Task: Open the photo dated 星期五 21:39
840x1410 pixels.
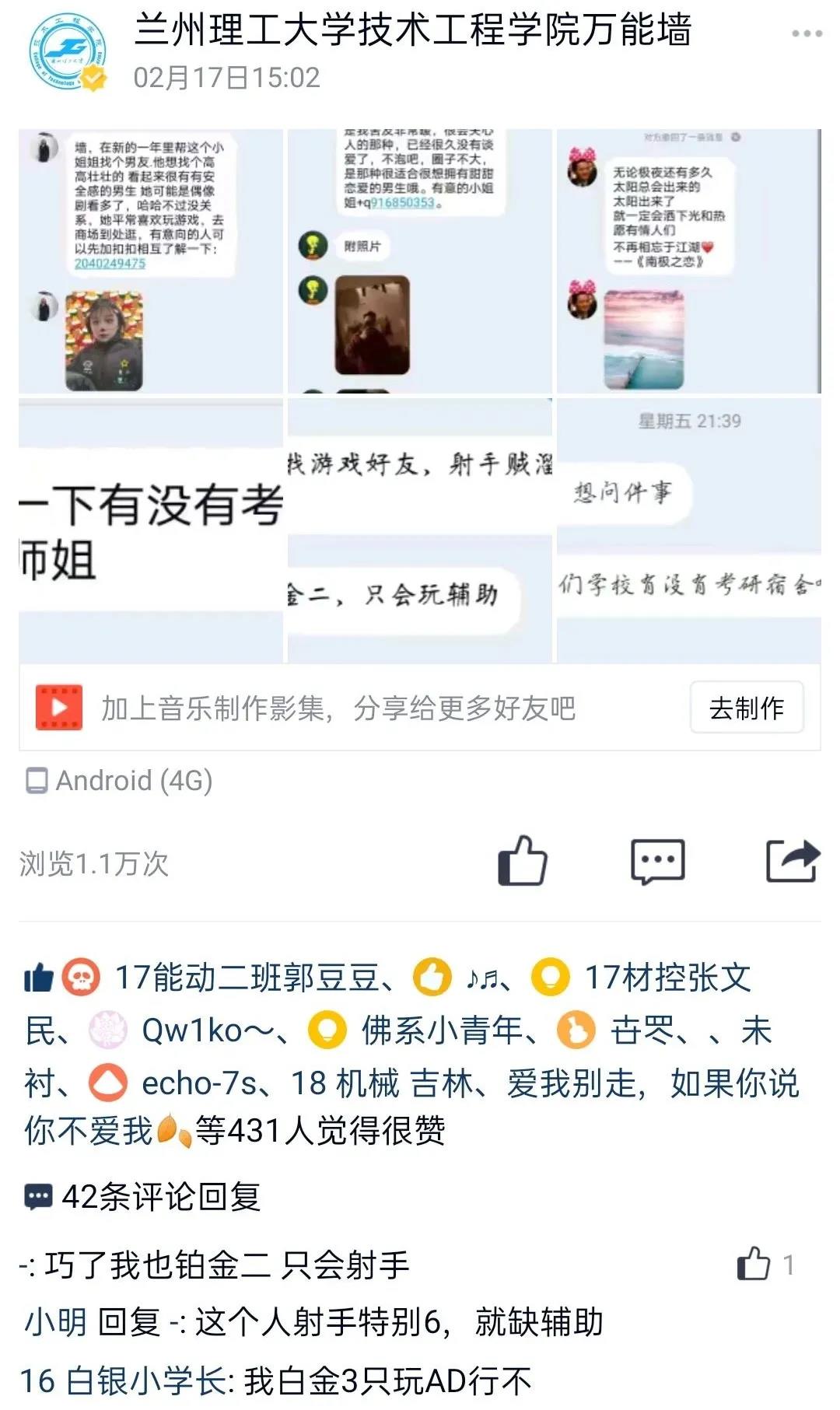Action: [688, 530]
